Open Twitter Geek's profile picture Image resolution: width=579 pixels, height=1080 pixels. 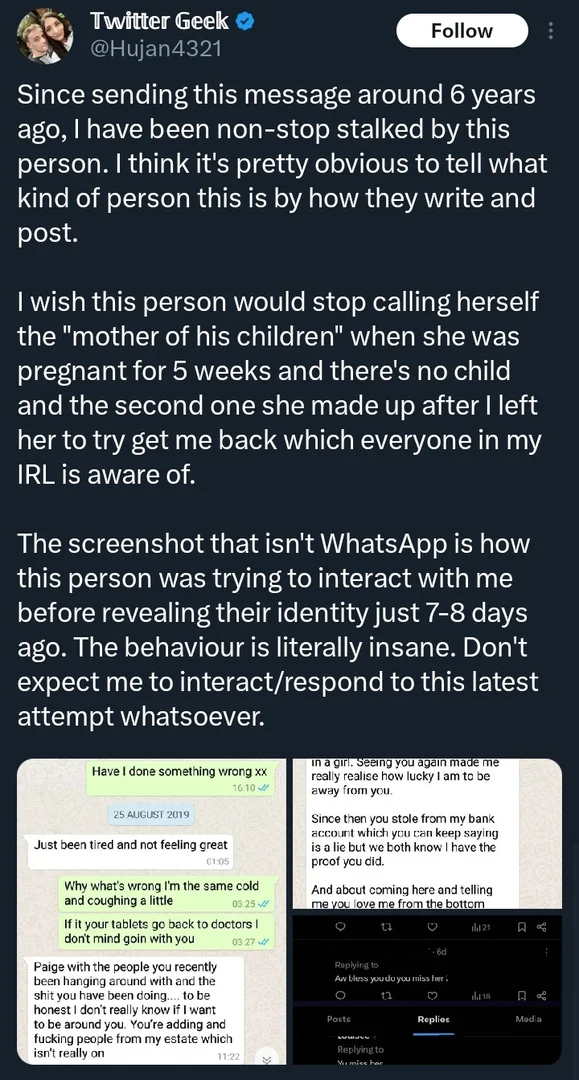tap(45, 35)
